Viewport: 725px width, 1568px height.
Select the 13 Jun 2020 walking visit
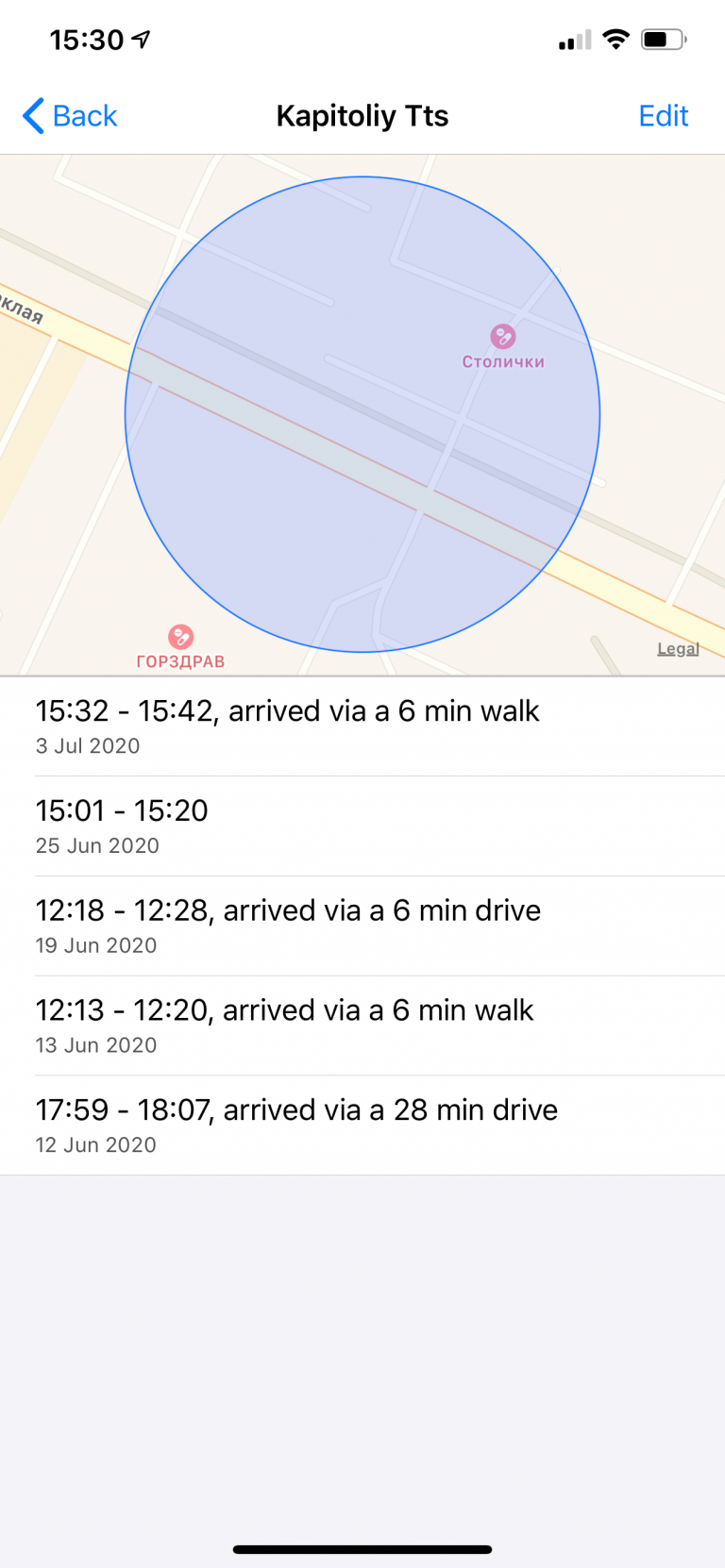(x=362, y=1025)
